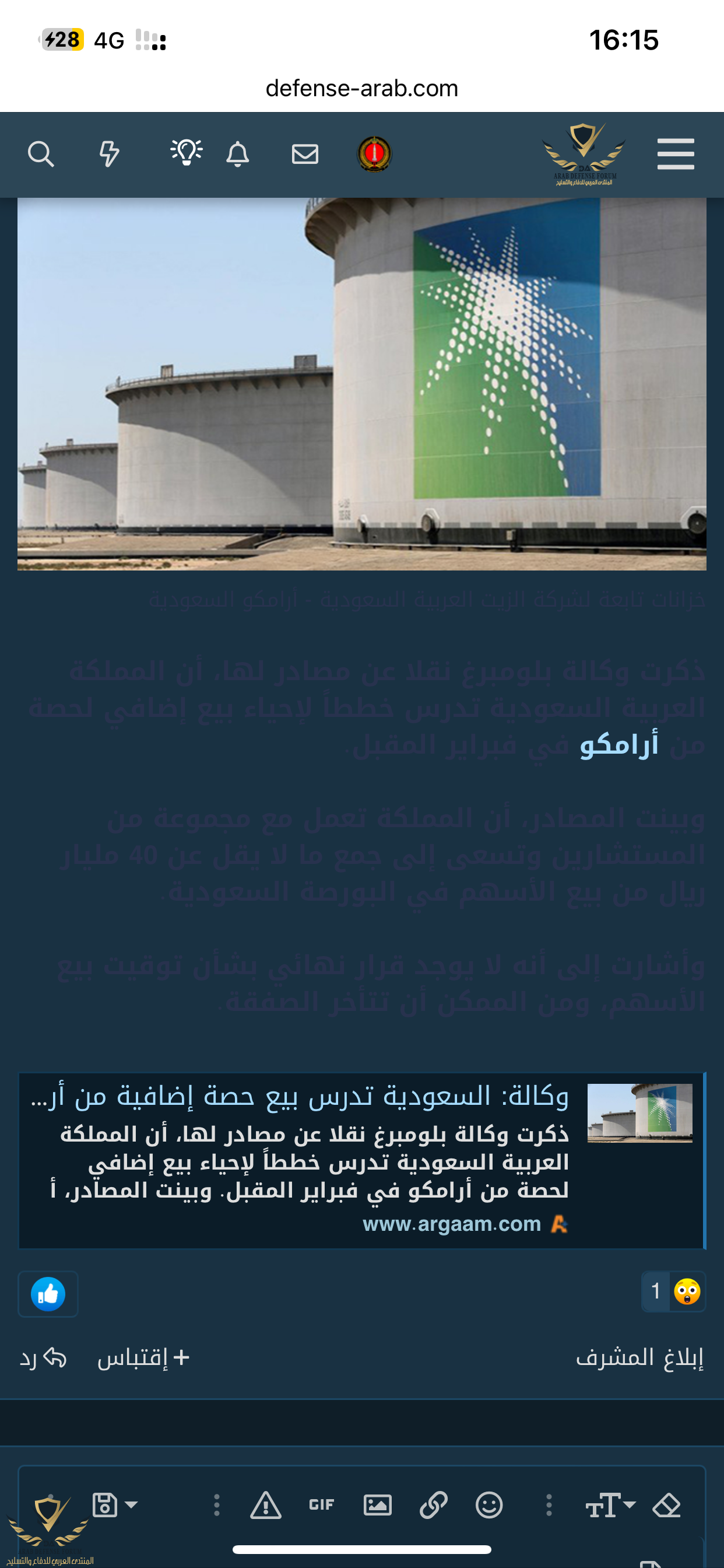Like this post with thumbs up
This screenshot has height=1568, width=724.
point(48,1293)
